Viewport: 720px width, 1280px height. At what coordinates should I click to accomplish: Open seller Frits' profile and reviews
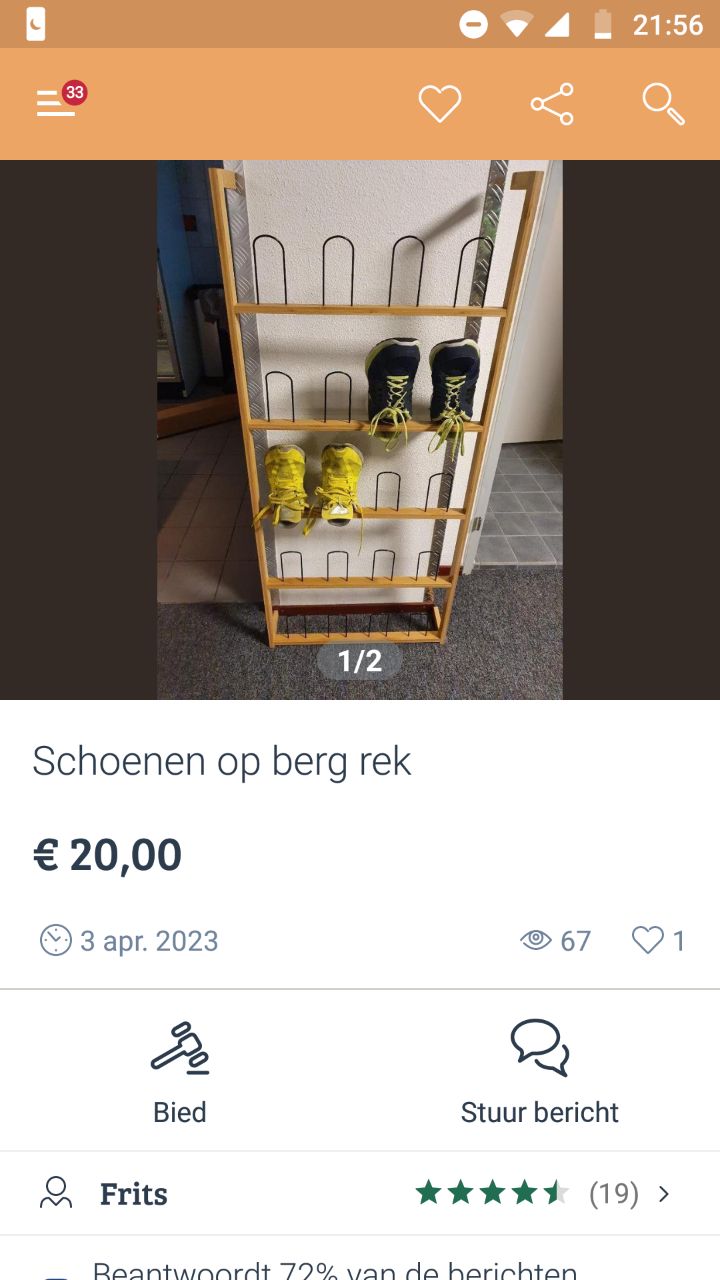(x=360, y=1193)
